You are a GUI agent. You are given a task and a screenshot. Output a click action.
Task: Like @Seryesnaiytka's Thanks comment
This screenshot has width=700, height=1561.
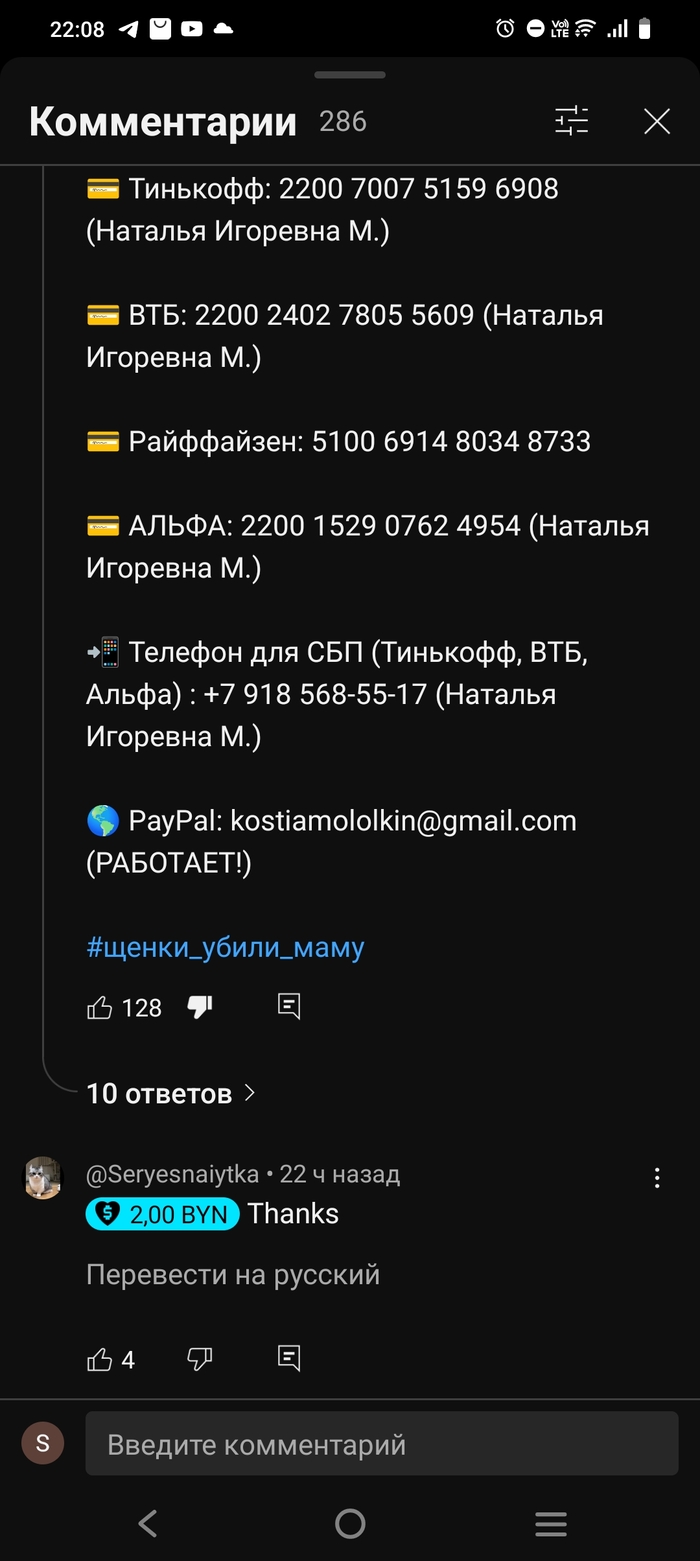[100, 1359]
